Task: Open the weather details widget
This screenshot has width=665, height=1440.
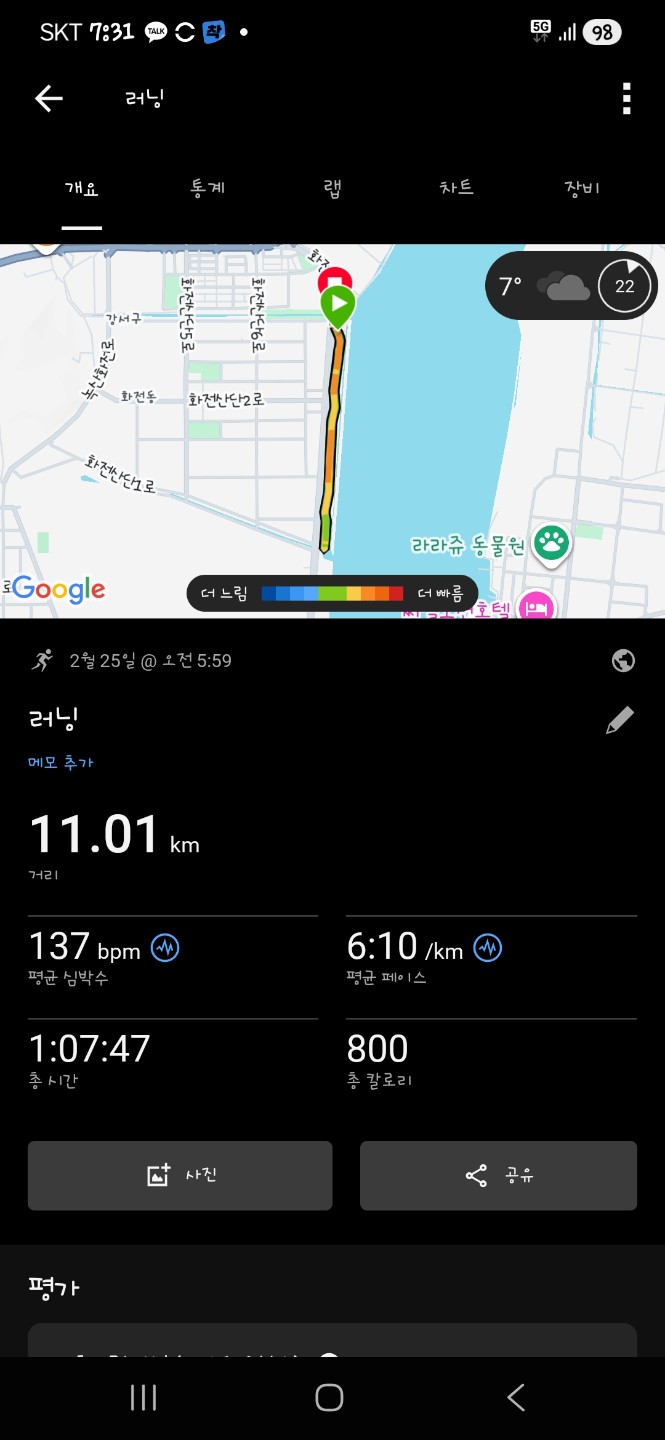Action: pyautogui.click(x=573, y=286)
